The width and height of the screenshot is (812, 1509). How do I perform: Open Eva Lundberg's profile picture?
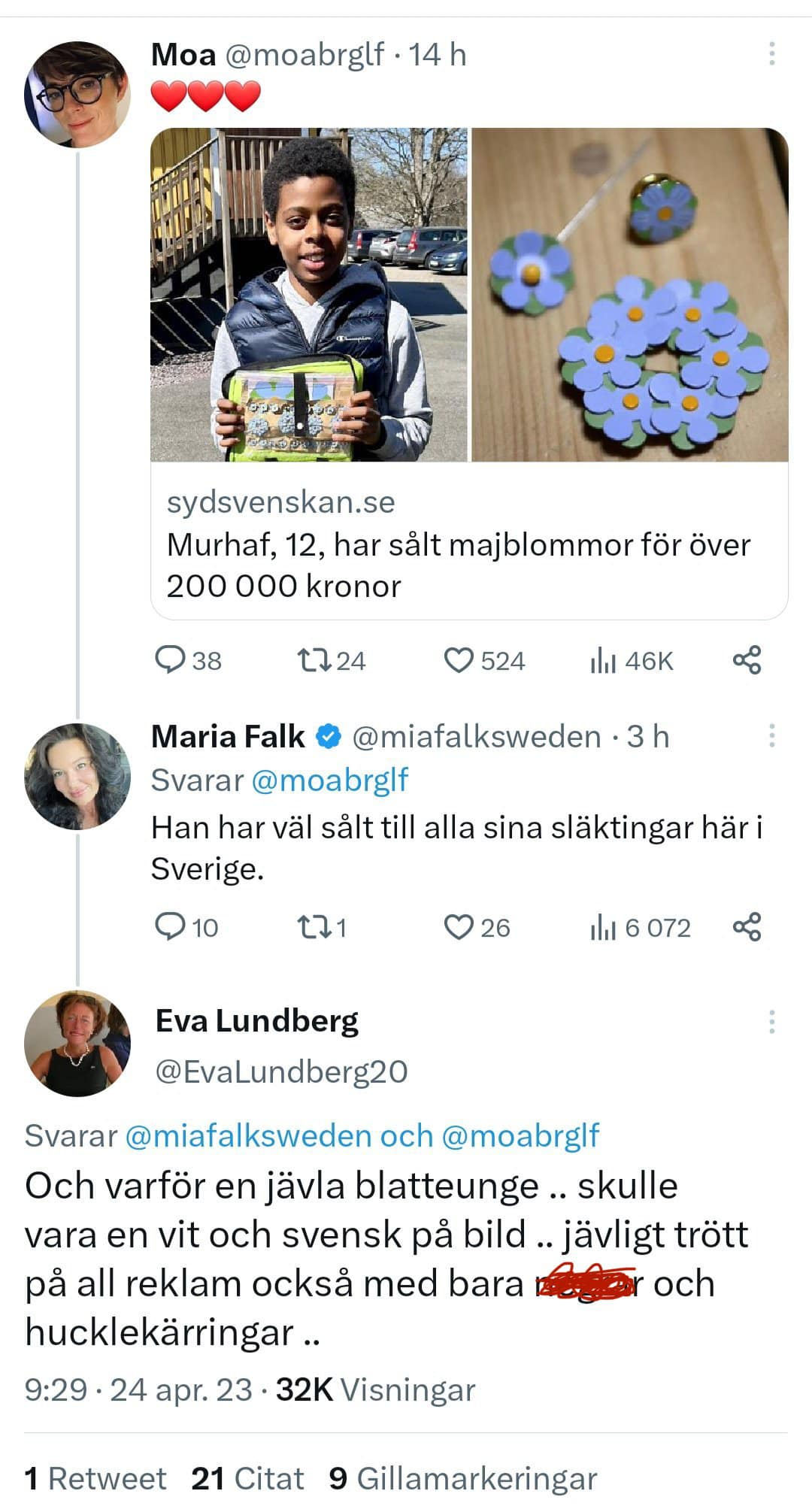tap(77, 1044)
